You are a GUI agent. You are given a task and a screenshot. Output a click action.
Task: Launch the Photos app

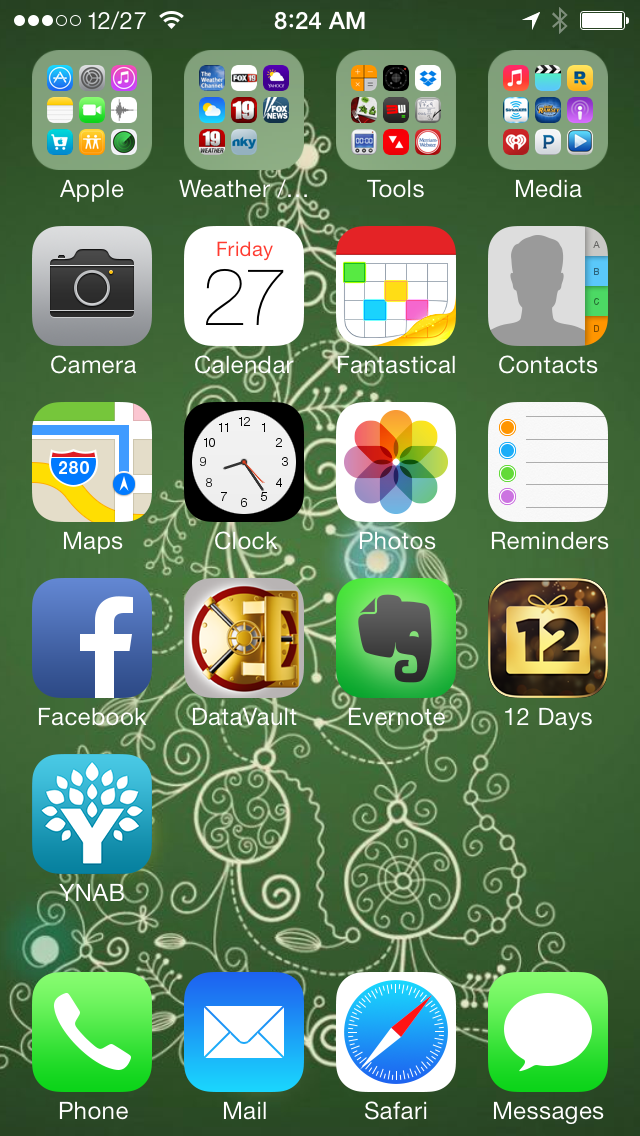tap(396, 462)
